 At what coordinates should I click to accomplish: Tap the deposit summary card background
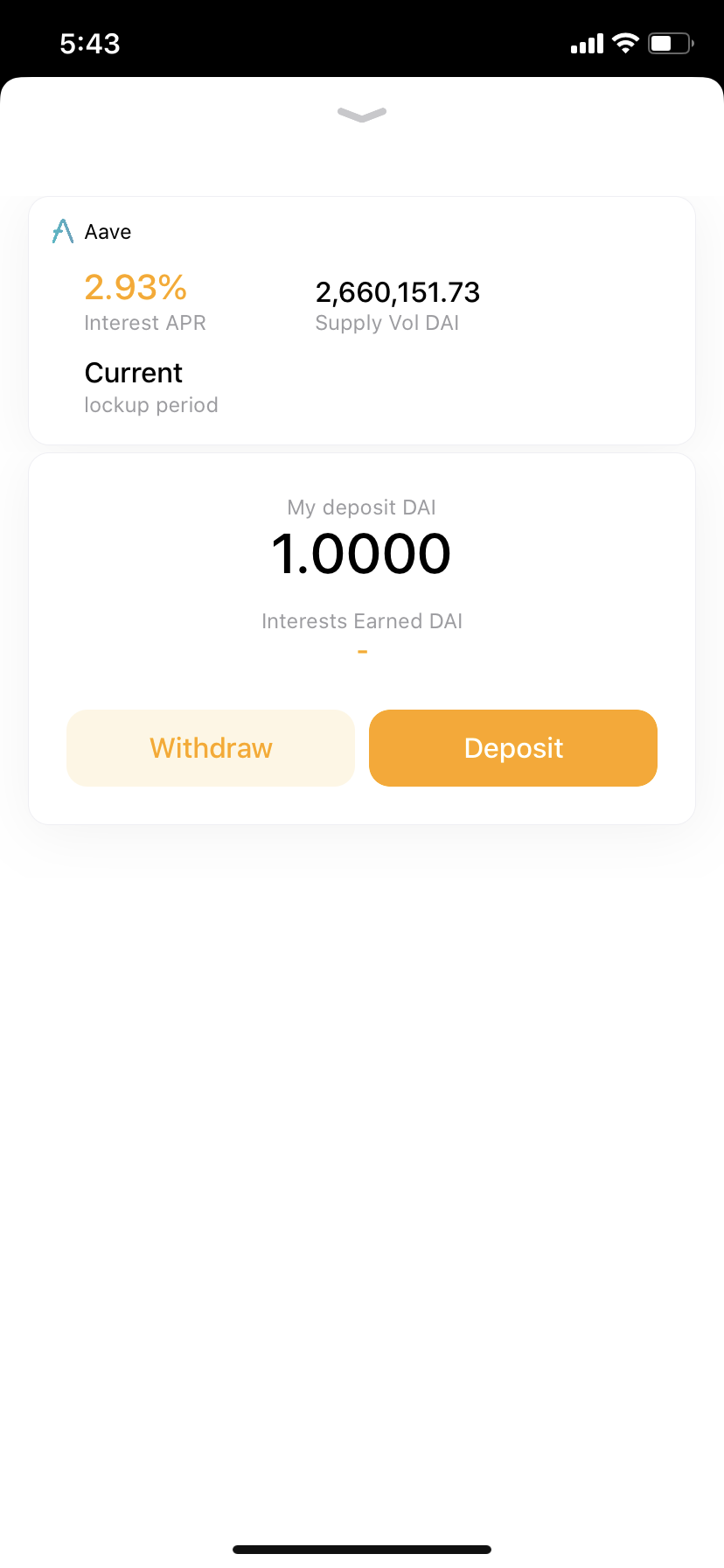point(361,840)
